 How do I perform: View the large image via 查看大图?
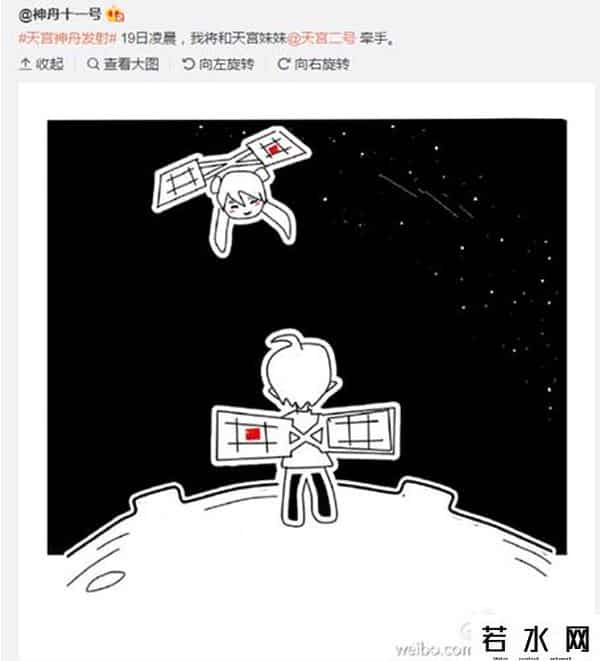123,64
